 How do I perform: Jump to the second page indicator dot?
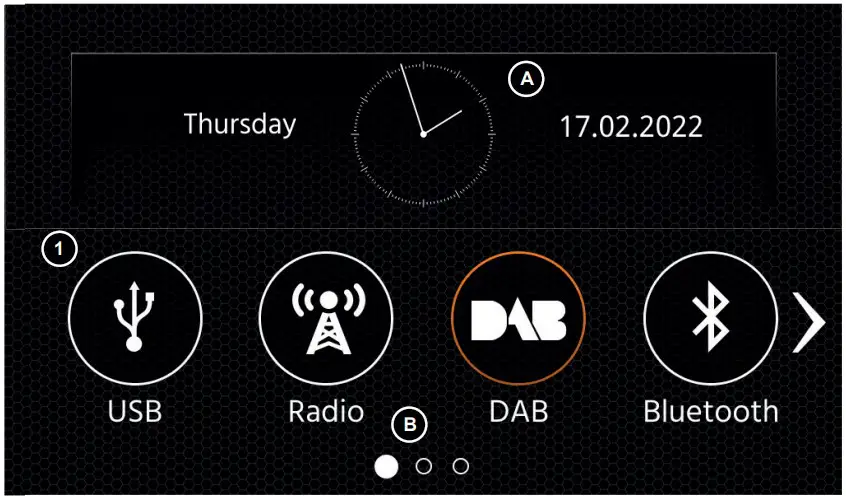(x=423, y=466)
